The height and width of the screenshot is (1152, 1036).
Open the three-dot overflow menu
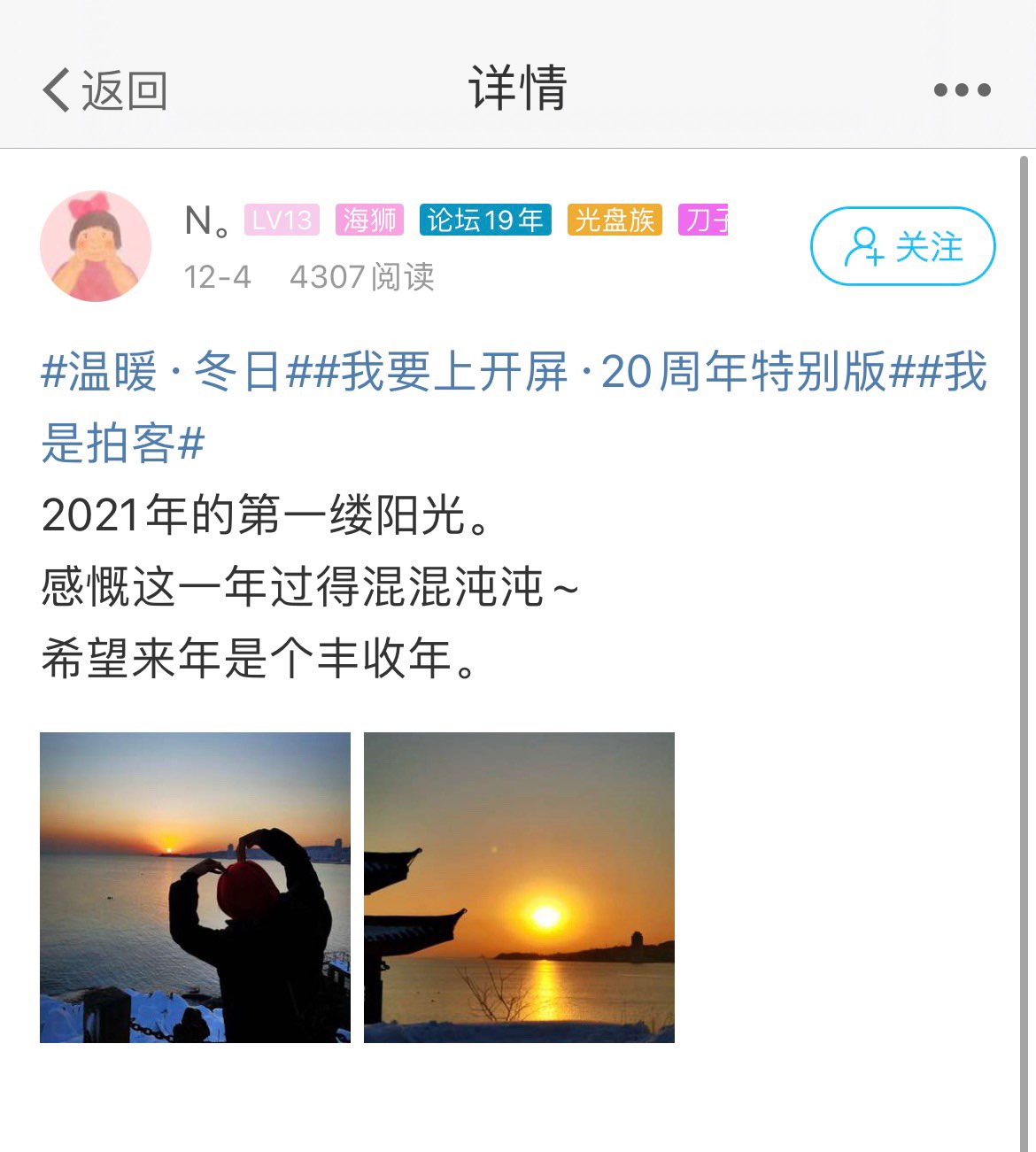pos(962,90)
